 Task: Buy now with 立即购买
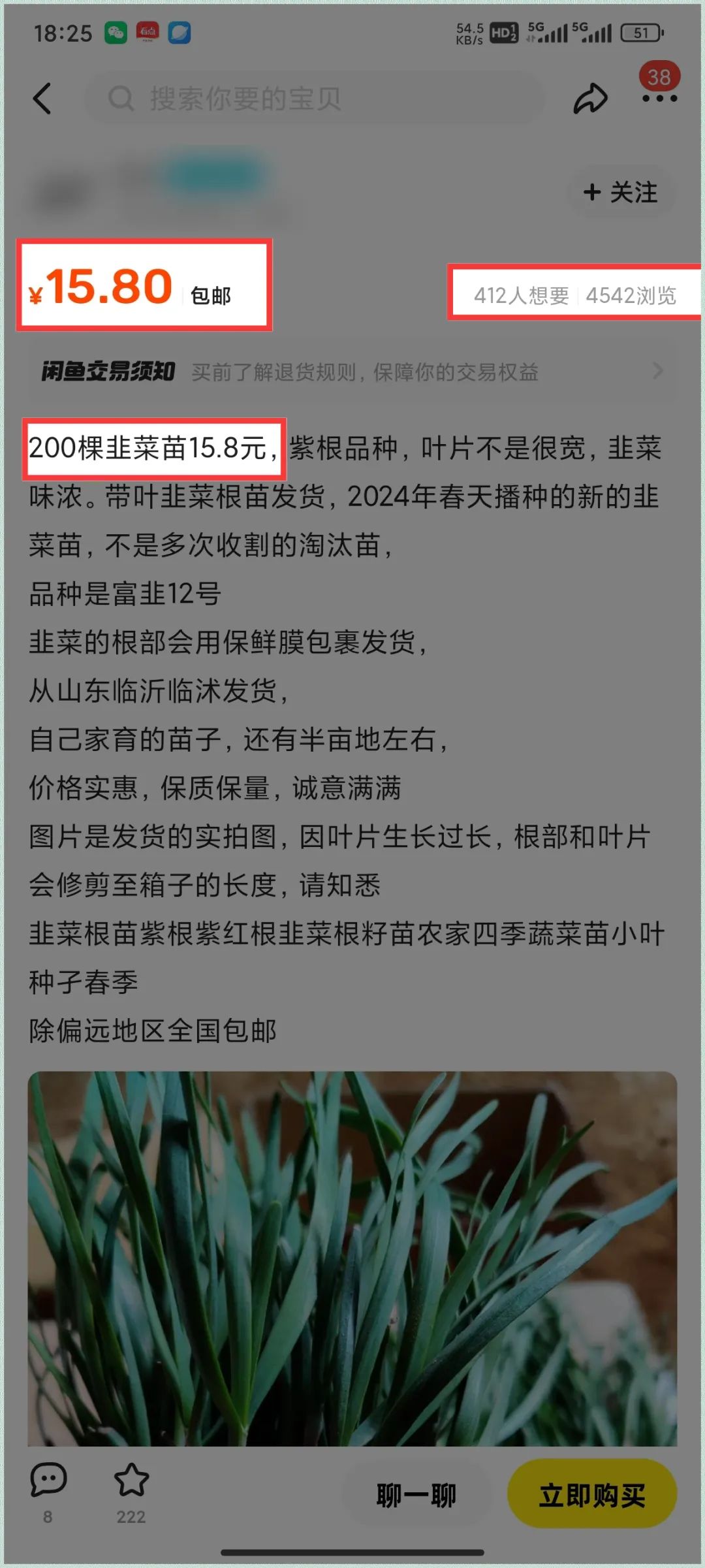tap(592, 1494)
